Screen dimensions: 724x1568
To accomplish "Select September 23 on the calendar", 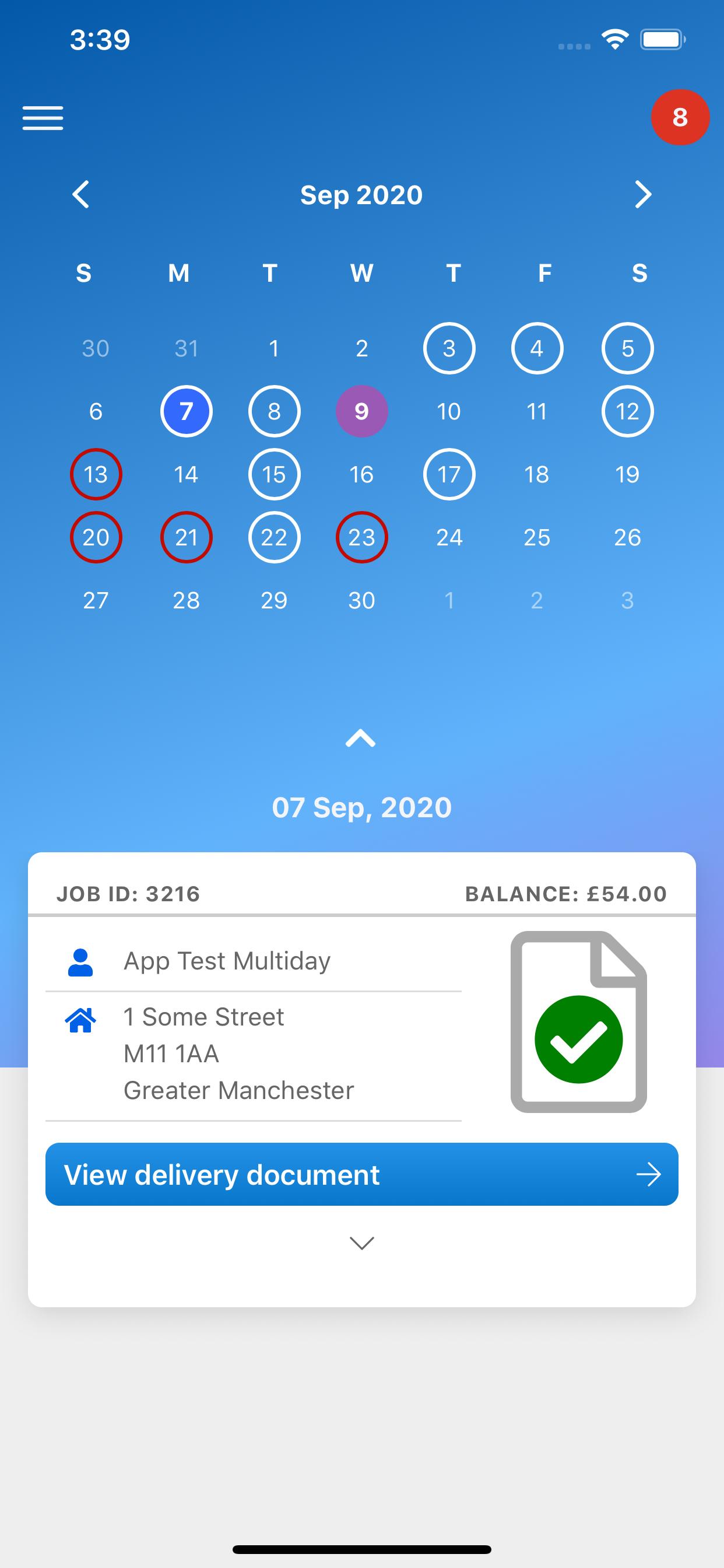I will point(361,537).
